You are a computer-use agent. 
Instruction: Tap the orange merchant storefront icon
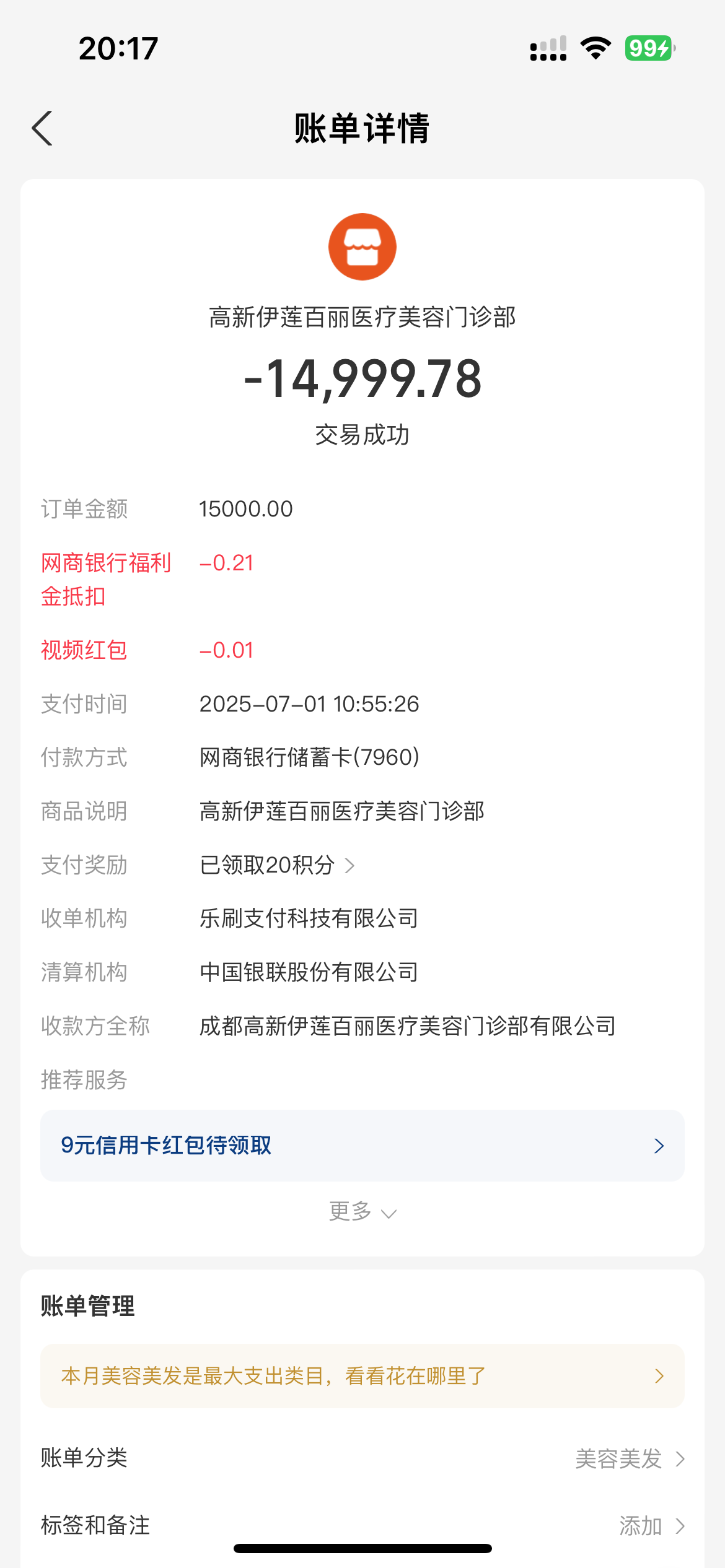coord(362,246)
